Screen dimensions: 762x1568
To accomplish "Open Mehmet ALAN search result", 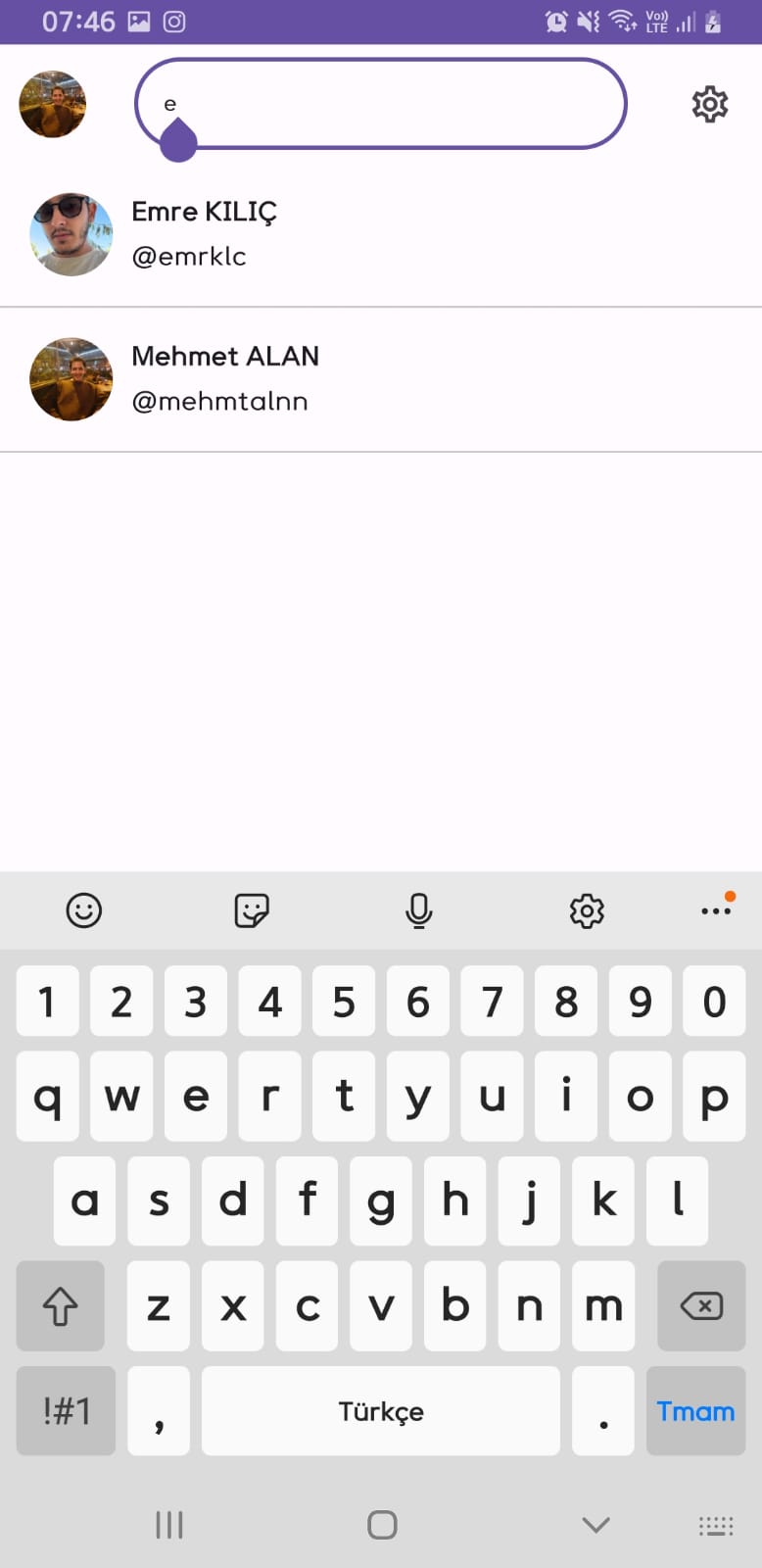I will [x=380, y=379].
